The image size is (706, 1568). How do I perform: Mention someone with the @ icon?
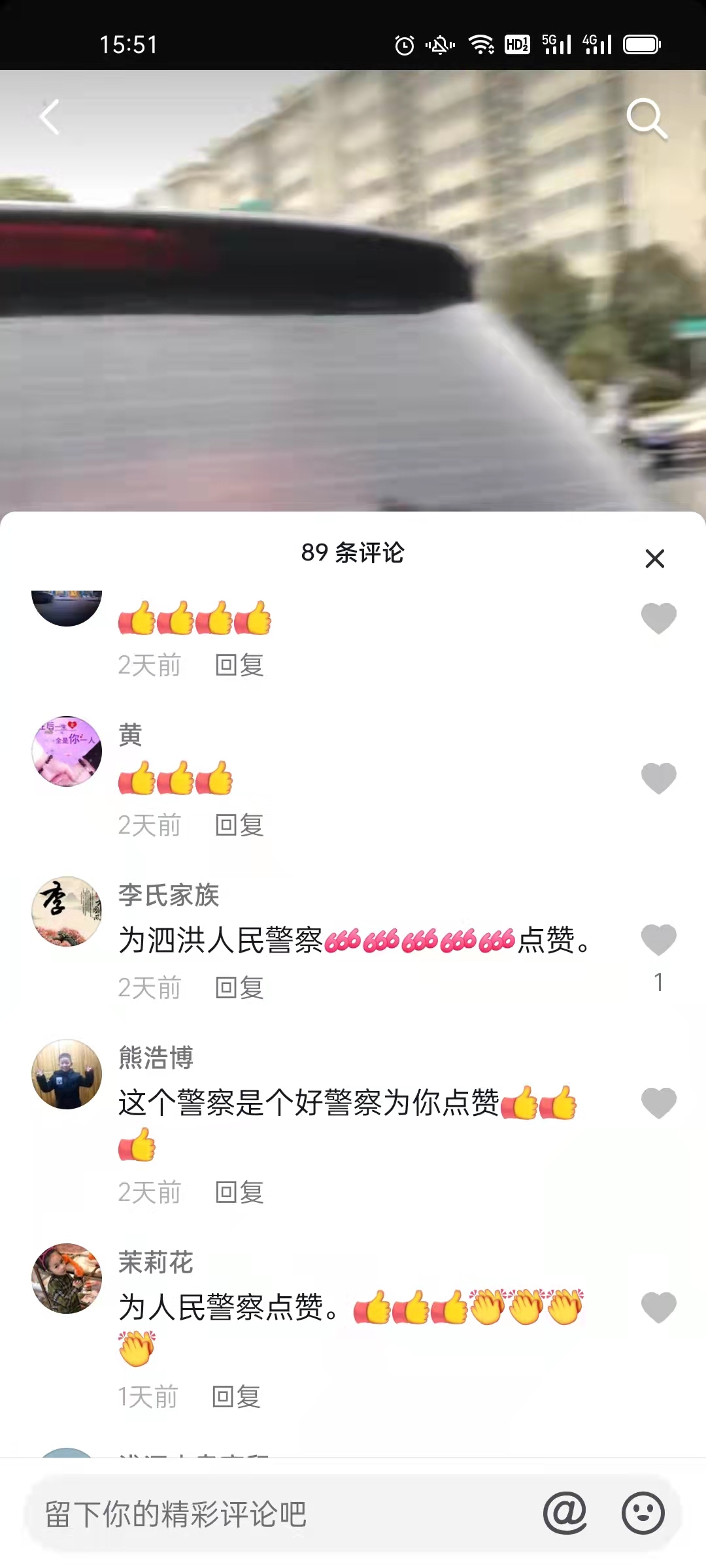coord(565,1512)
